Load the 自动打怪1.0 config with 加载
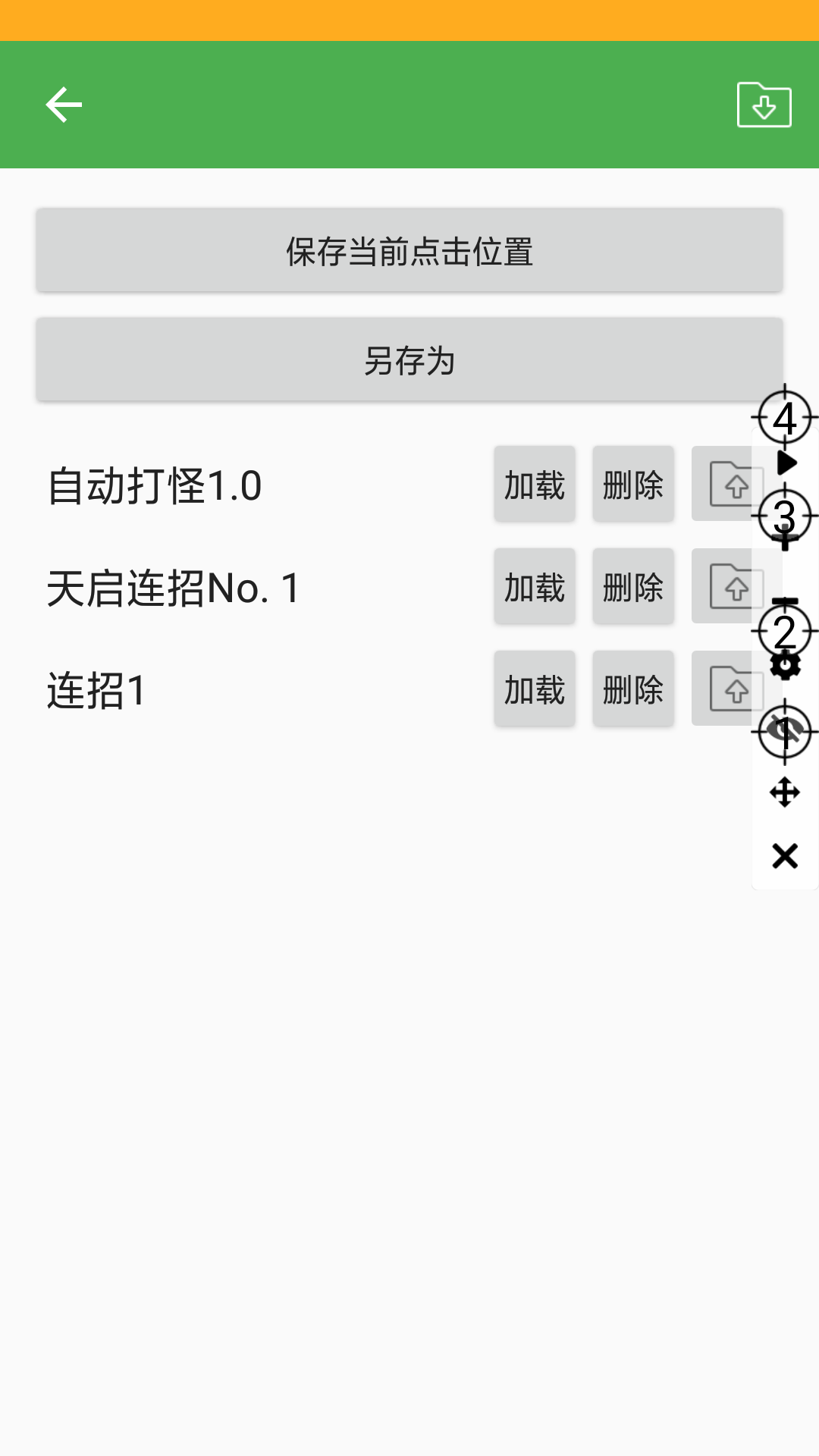Screen dimensions: 819x1456 pyautogui.click(x=535, y=485)
